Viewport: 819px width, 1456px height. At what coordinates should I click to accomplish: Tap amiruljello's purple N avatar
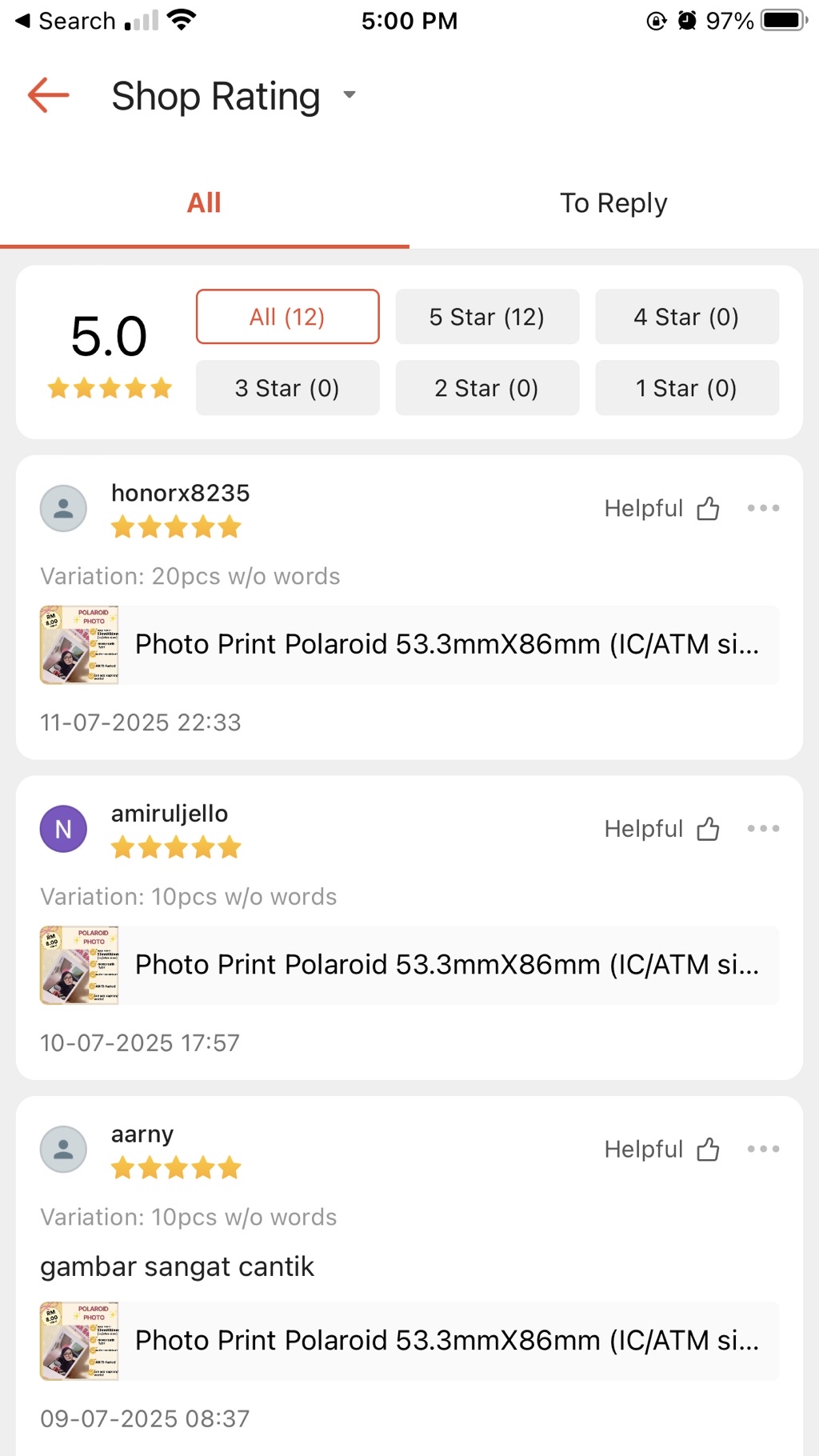(x=63, y=829)
